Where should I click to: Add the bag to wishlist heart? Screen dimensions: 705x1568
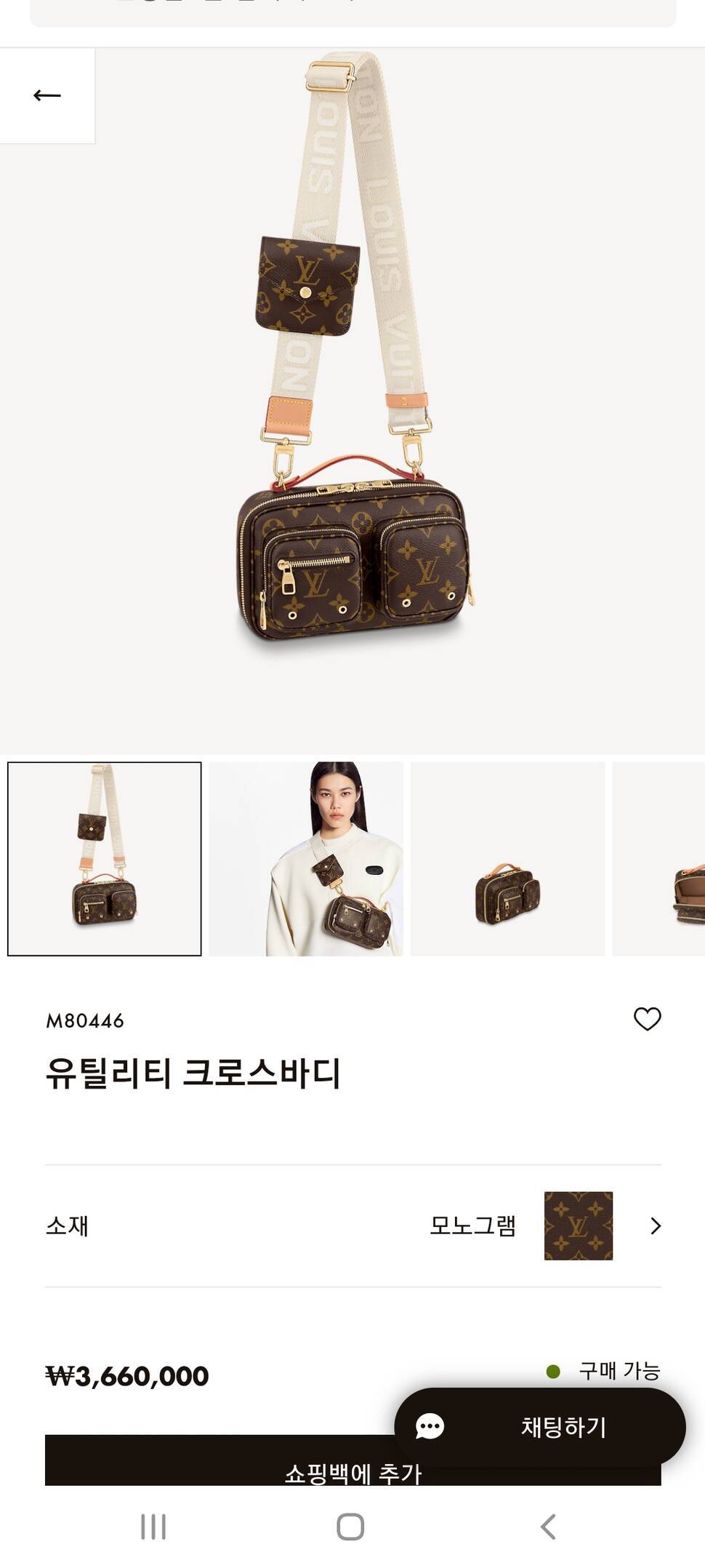click(647, 1019)
